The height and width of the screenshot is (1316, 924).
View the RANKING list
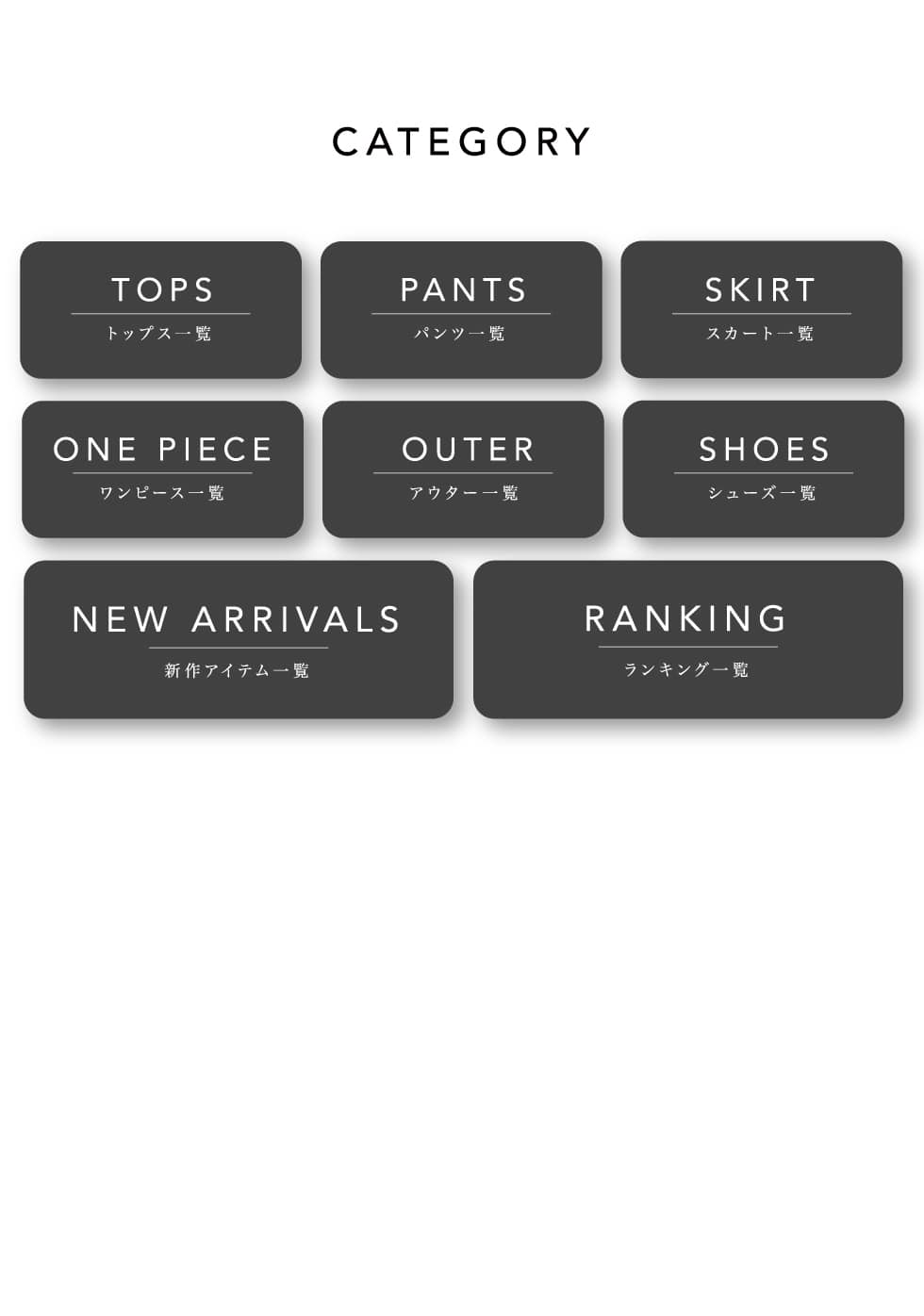point(687,639)
